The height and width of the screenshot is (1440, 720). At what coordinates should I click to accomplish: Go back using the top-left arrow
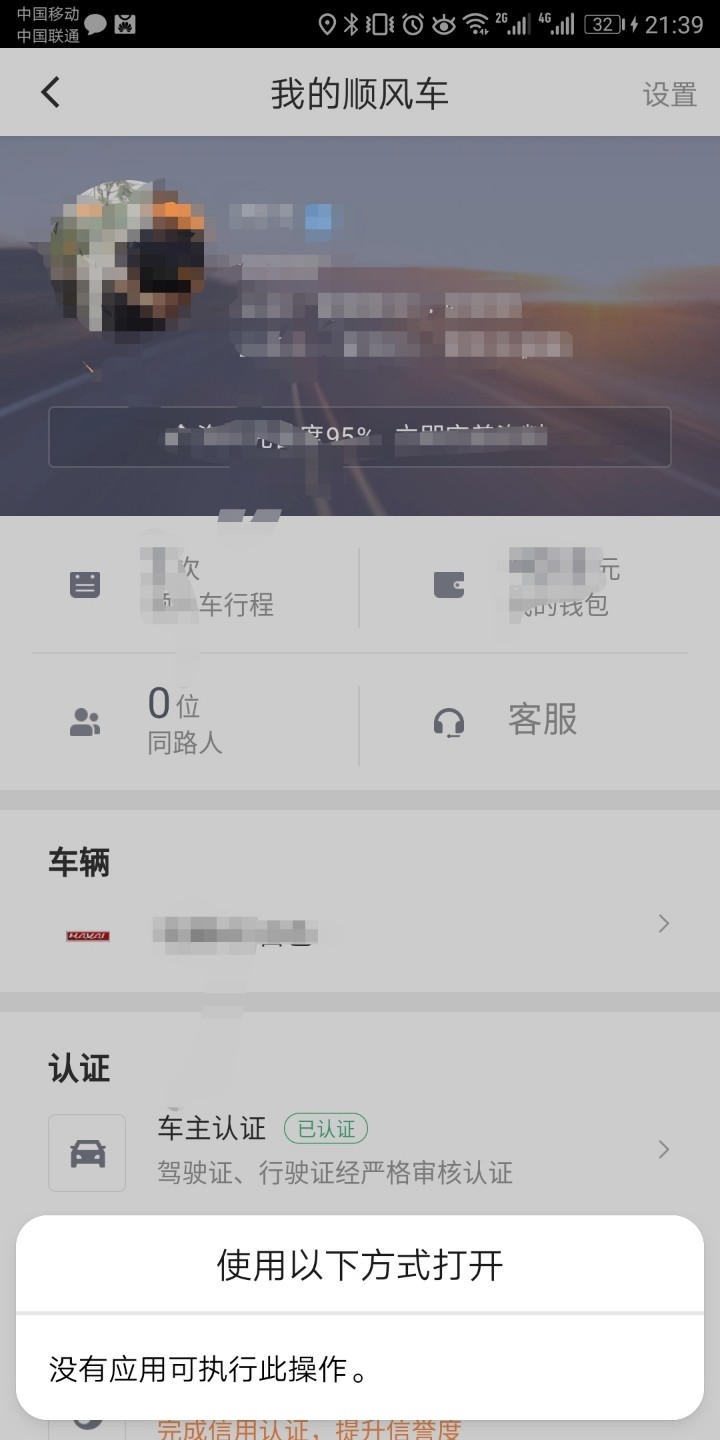coord(50,93)
